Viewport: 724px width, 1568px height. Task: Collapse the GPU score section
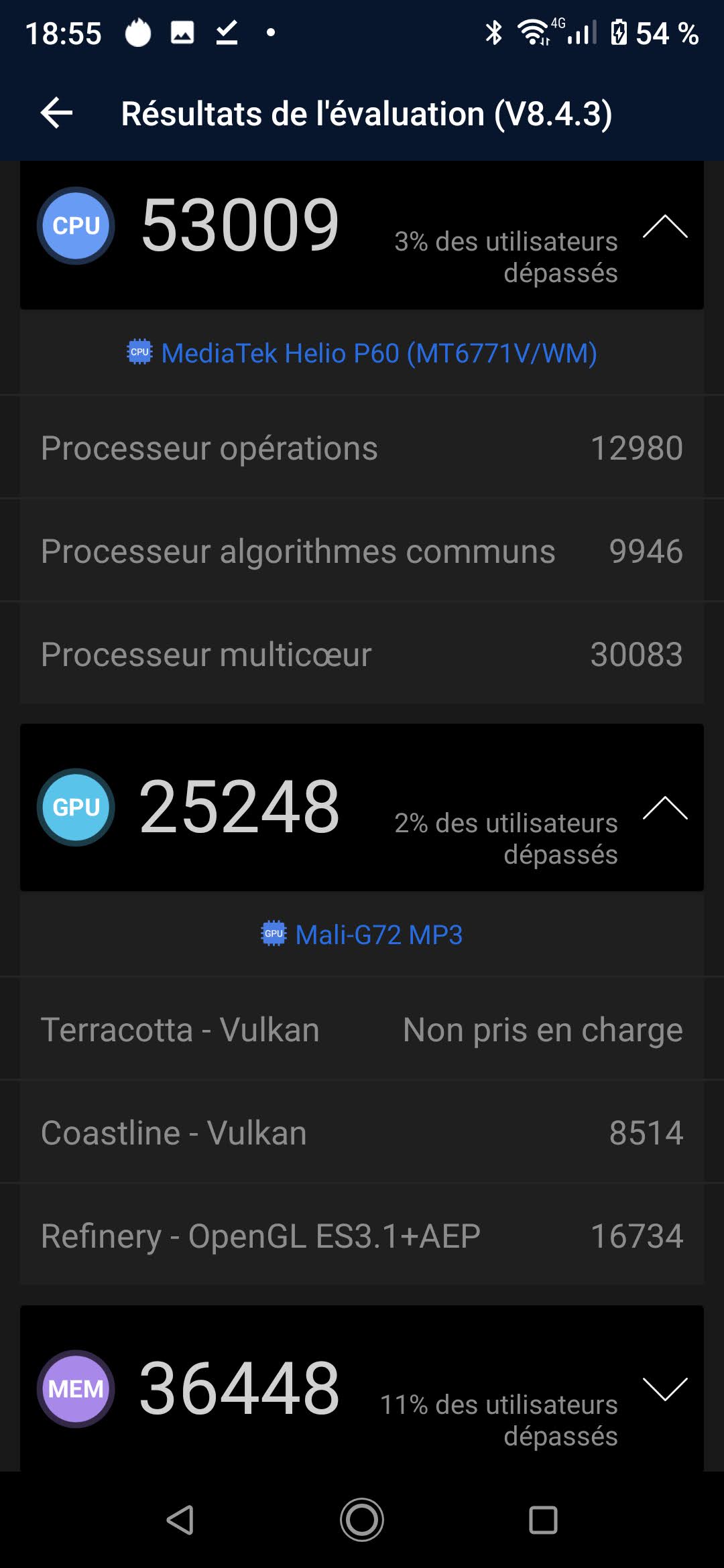coord(664,809)
